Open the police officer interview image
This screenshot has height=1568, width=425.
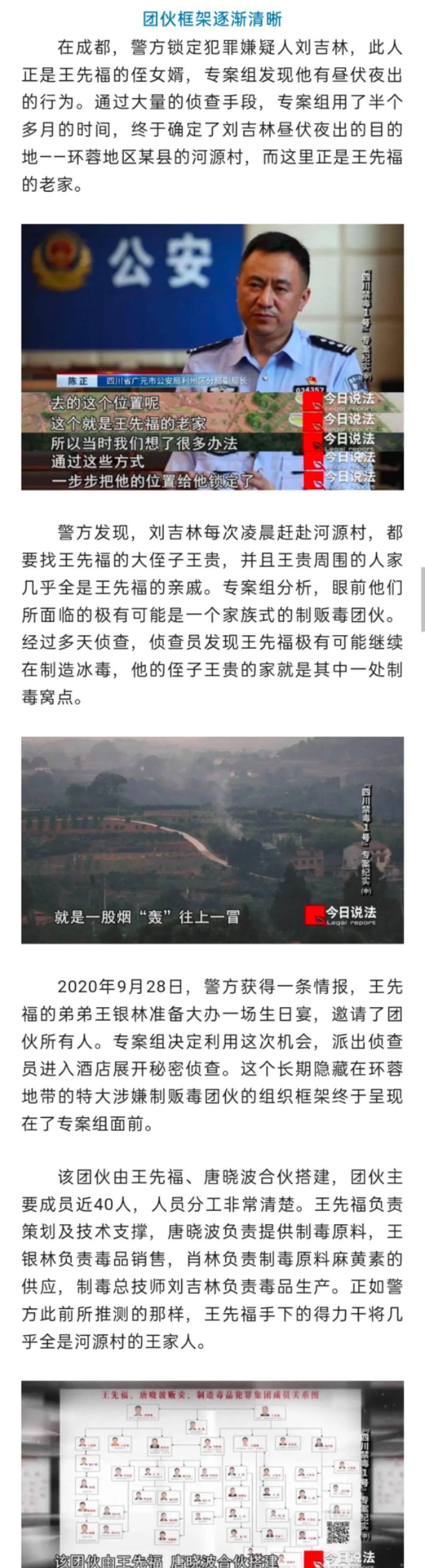pos(212,357)
